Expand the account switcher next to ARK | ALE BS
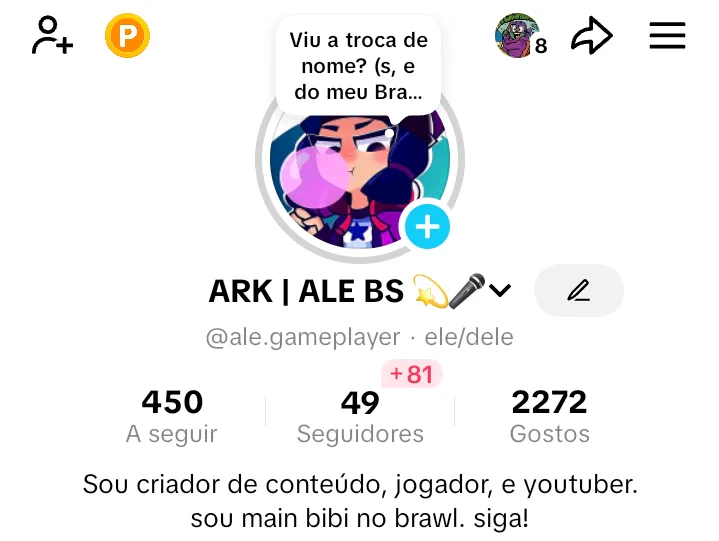Image resolution: width=719 pixels, height=541 pixels. (500, 291)
